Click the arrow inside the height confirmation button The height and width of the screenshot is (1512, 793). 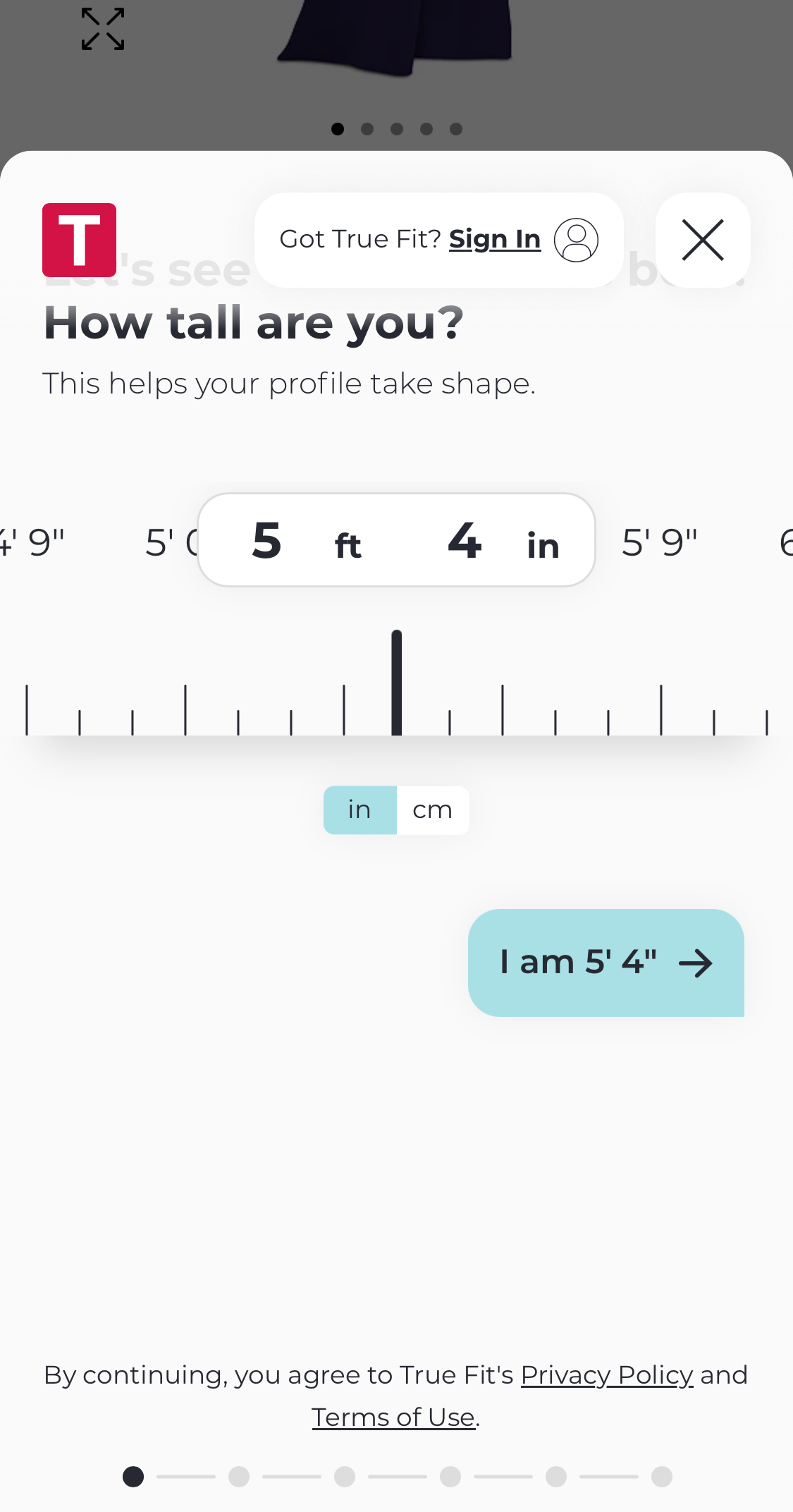pos(696,963)
